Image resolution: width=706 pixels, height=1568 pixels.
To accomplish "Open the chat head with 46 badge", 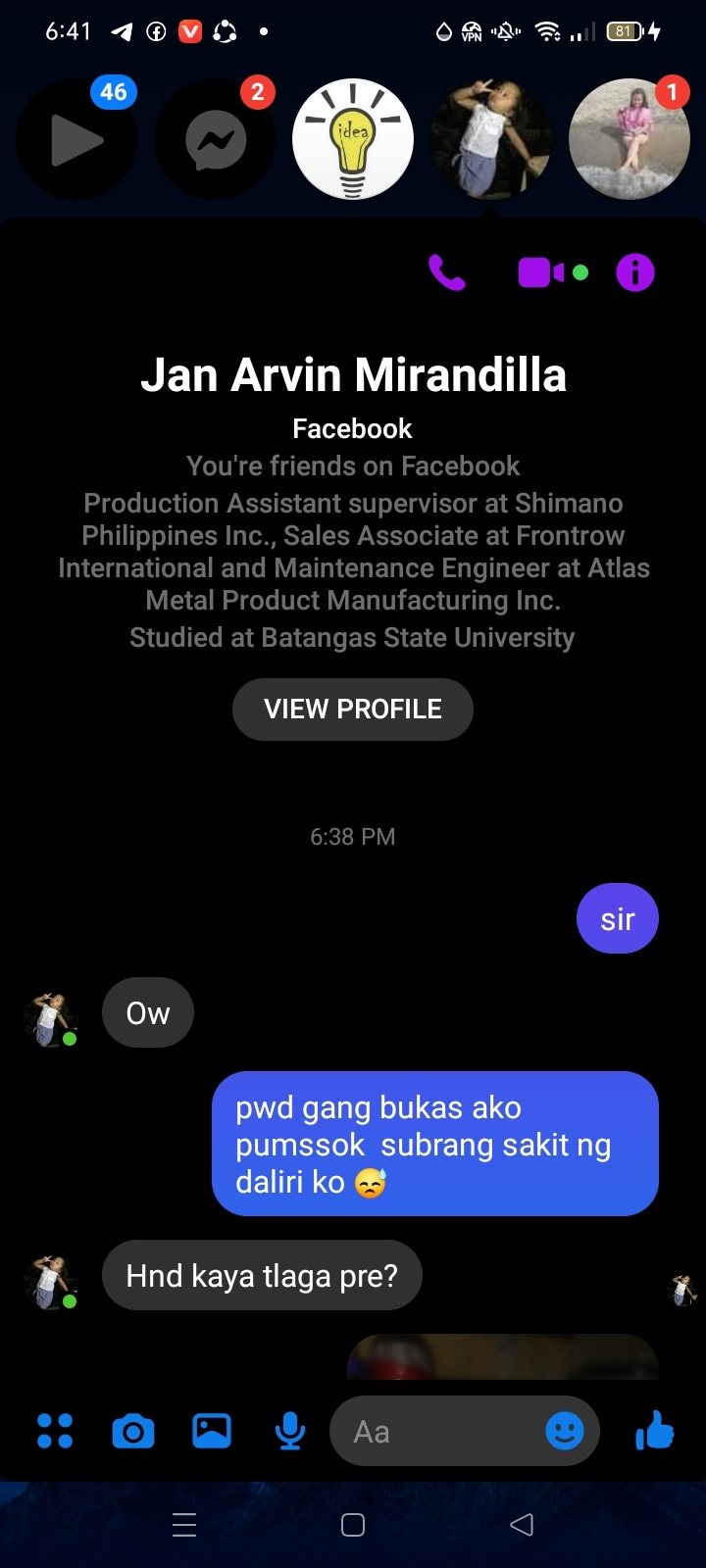I will [x=76, y=139].
